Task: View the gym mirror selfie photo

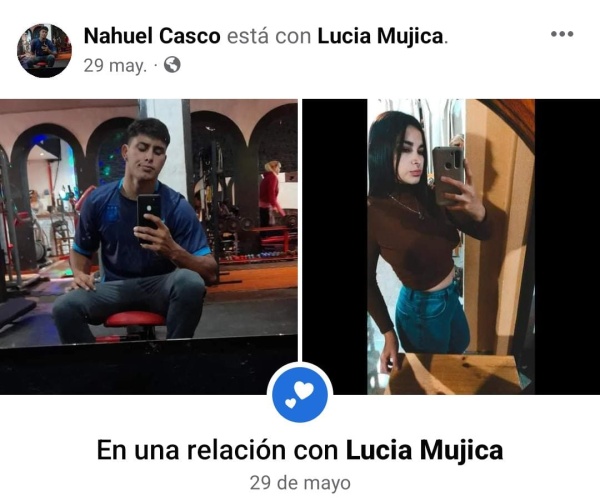Action: click(x=148, y=245)
